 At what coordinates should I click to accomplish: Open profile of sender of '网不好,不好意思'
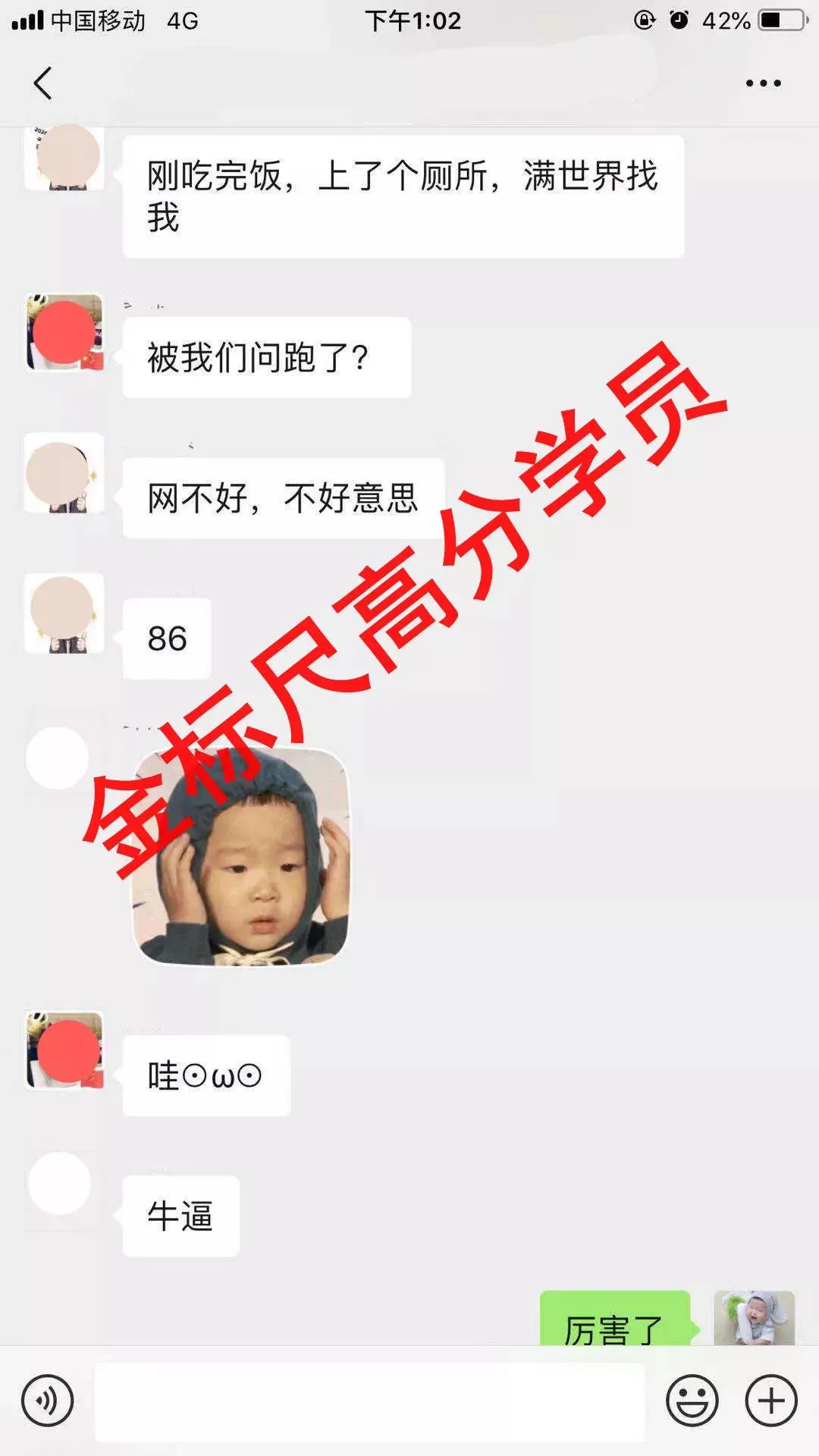point(64,473)
